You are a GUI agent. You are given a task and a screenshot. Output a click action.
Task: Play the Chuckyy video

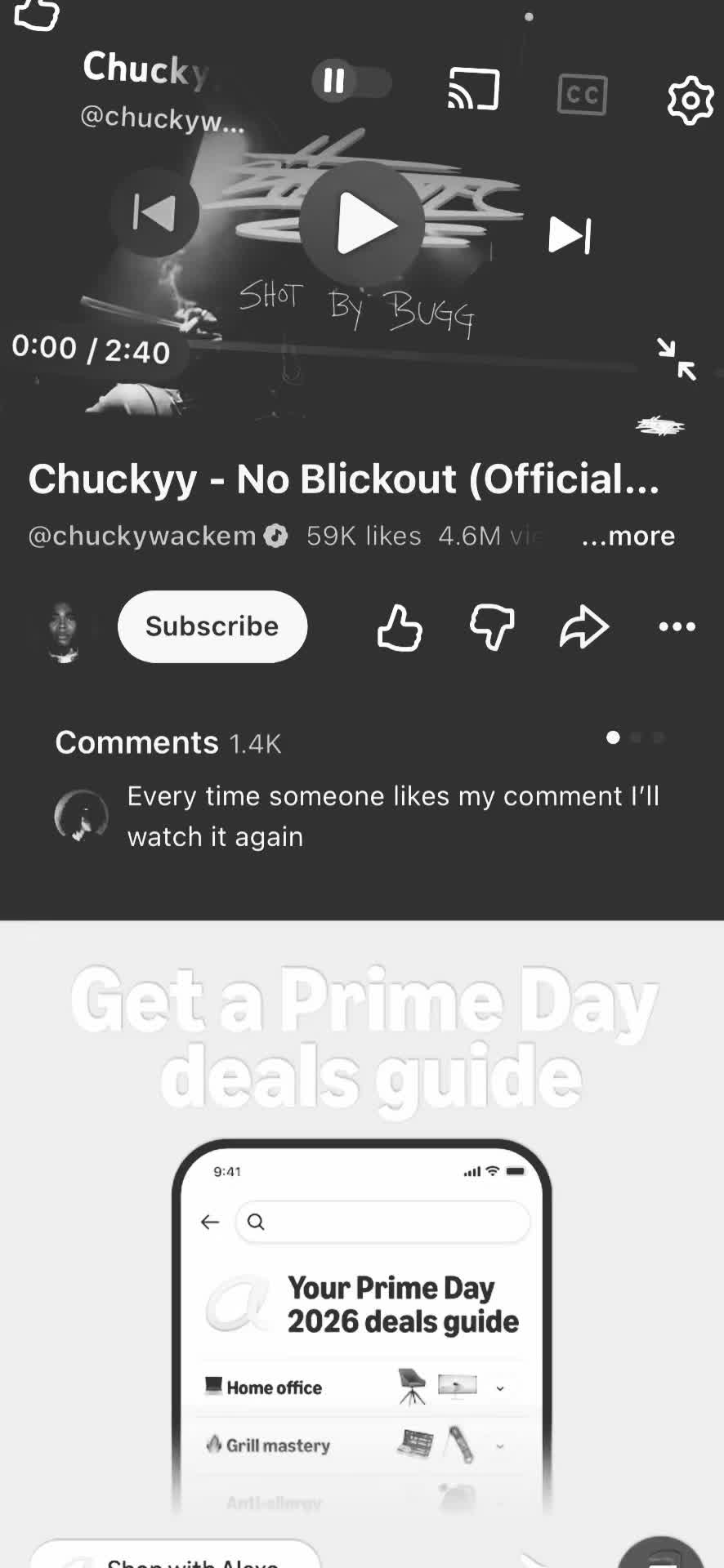click(x=361, y=224)
